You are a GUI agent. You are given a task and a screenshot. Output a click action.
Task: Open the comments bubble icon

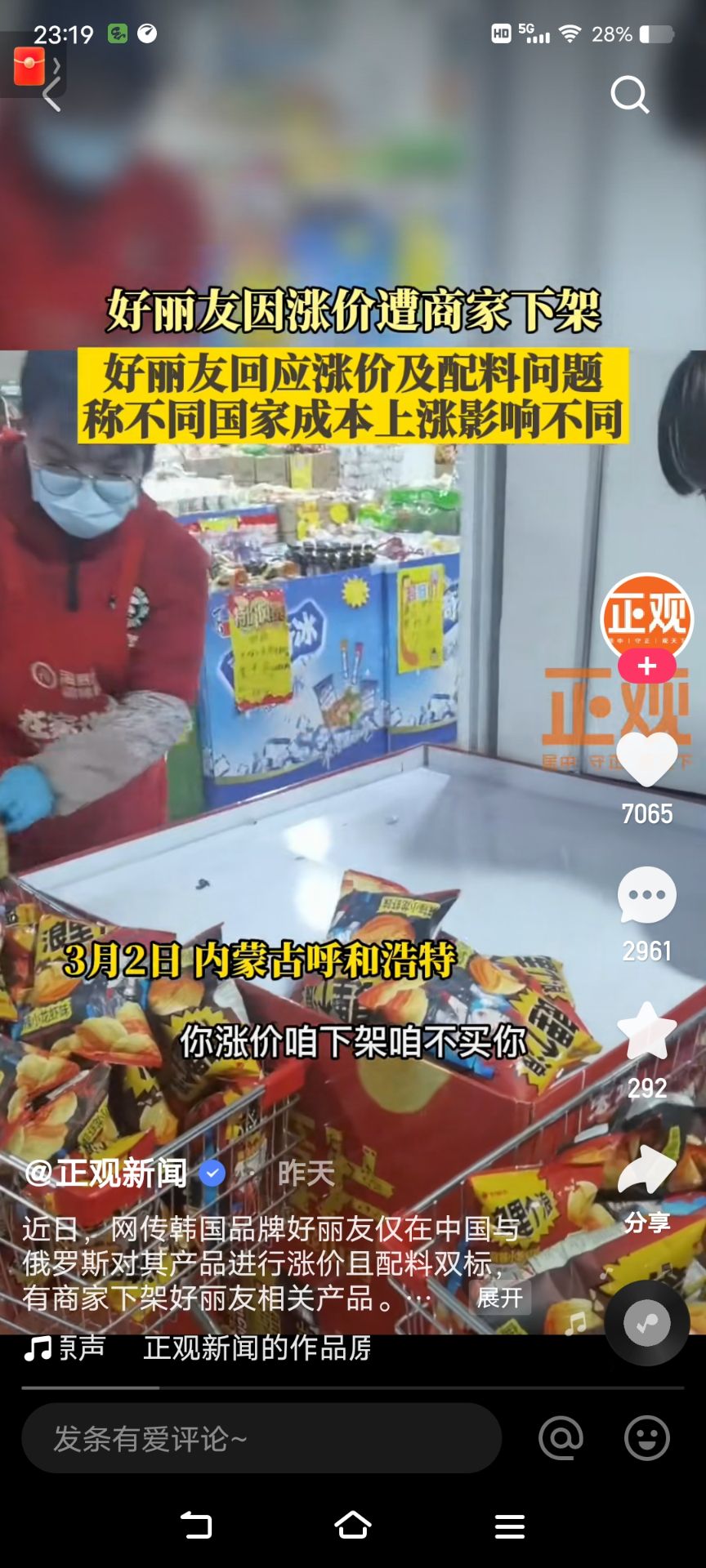click(x=646, y=896)
